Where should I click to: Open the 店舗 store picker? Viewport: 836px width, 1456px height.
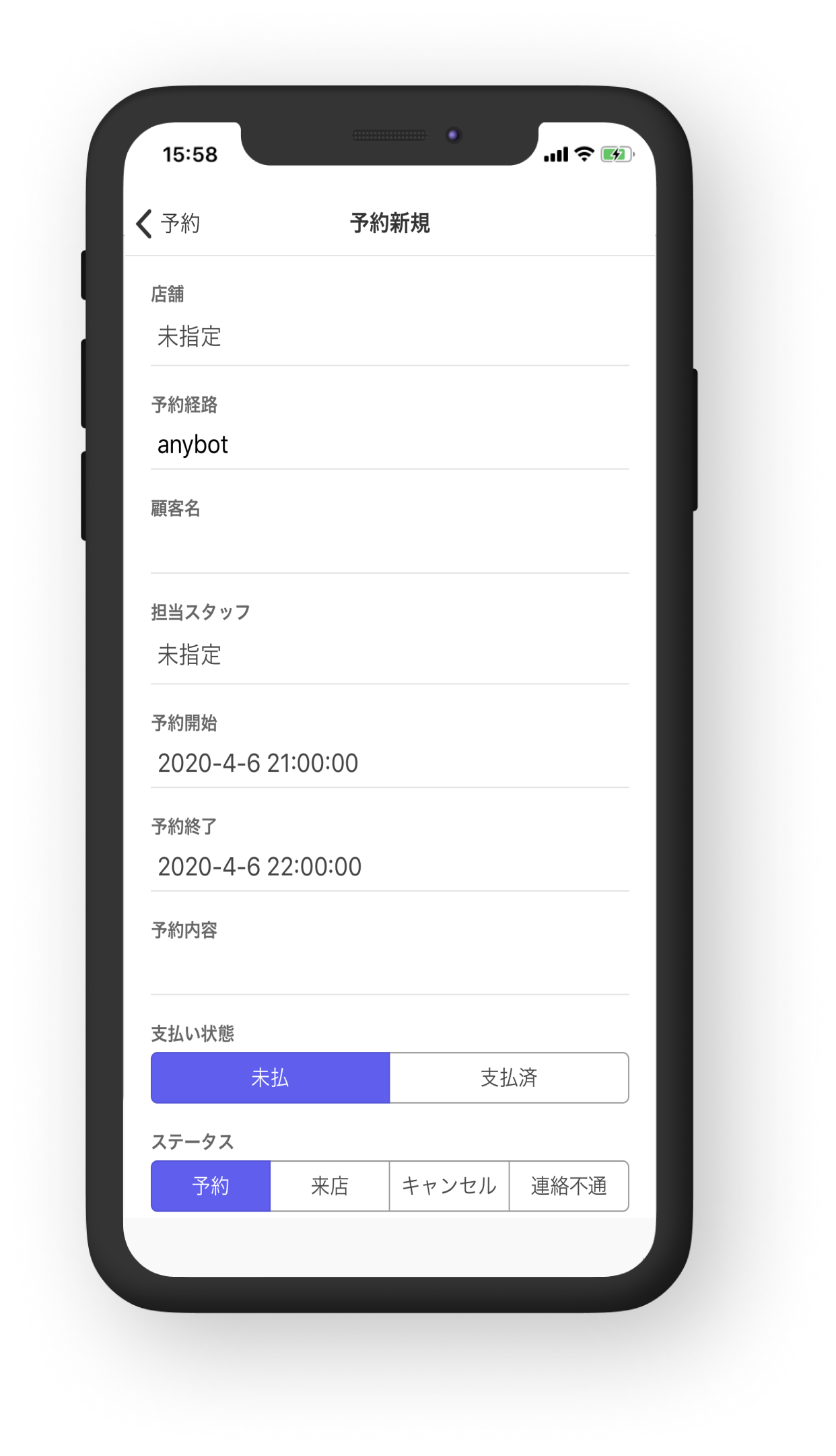(x=390, y=337)
